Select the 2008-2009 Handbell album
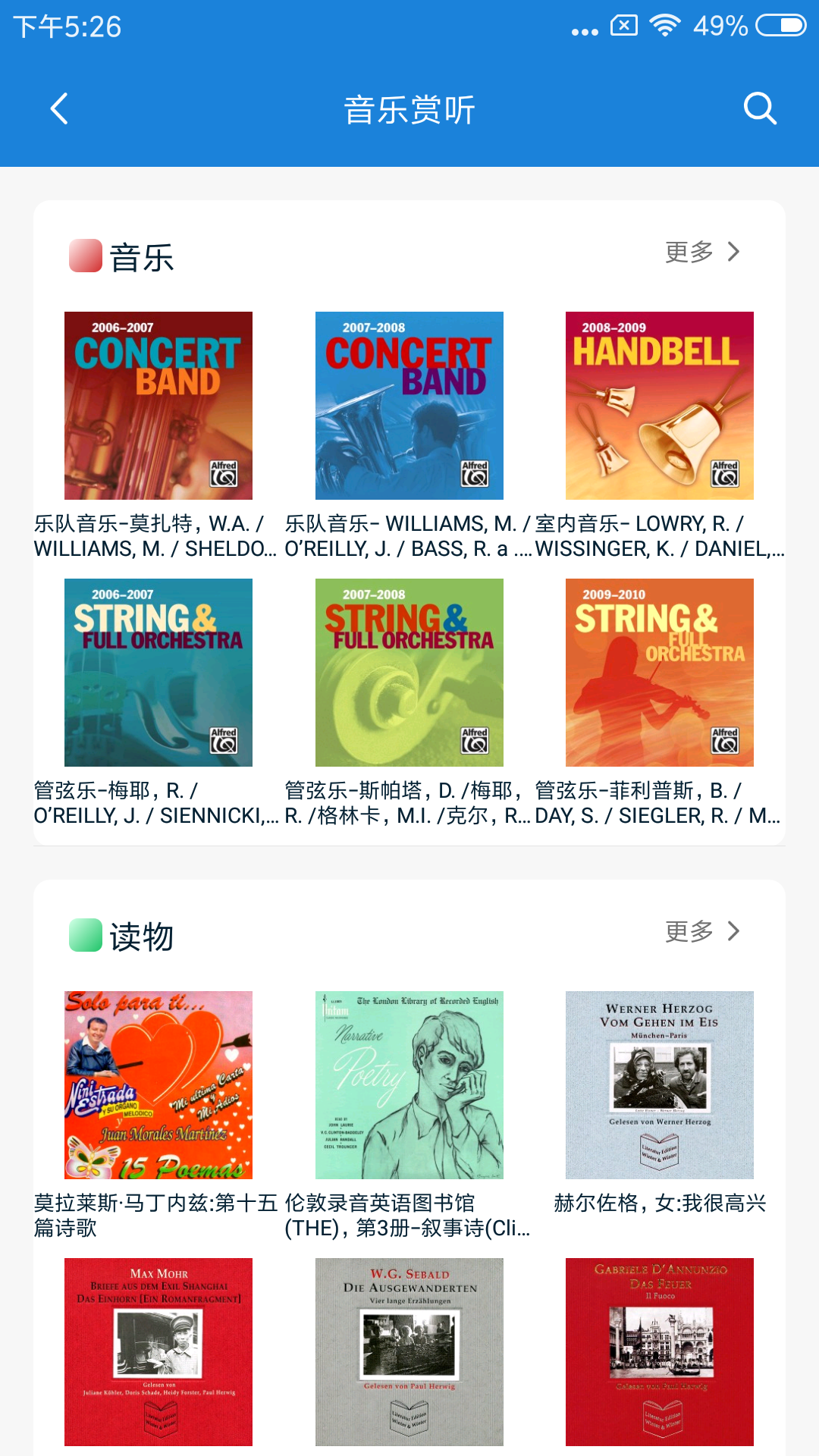Image resolution: width=819 pixels, height=1456 pixels. tap(660, 406)
